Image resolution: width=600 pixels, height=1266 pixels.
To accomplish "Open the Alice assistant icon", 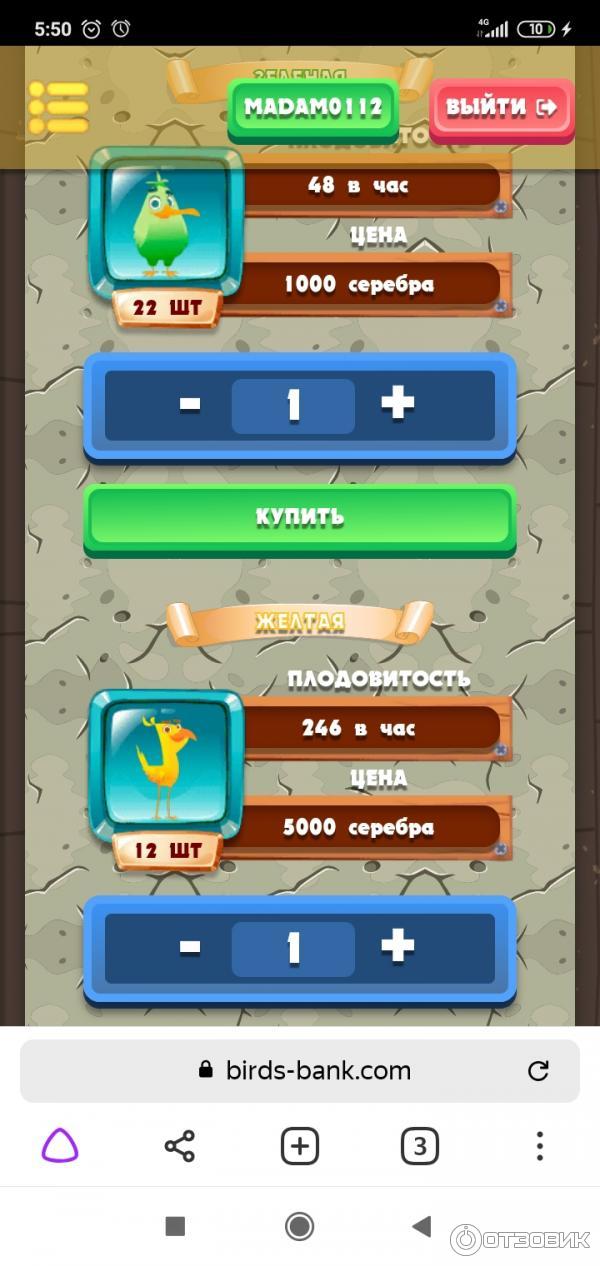I will point(60,1146).
